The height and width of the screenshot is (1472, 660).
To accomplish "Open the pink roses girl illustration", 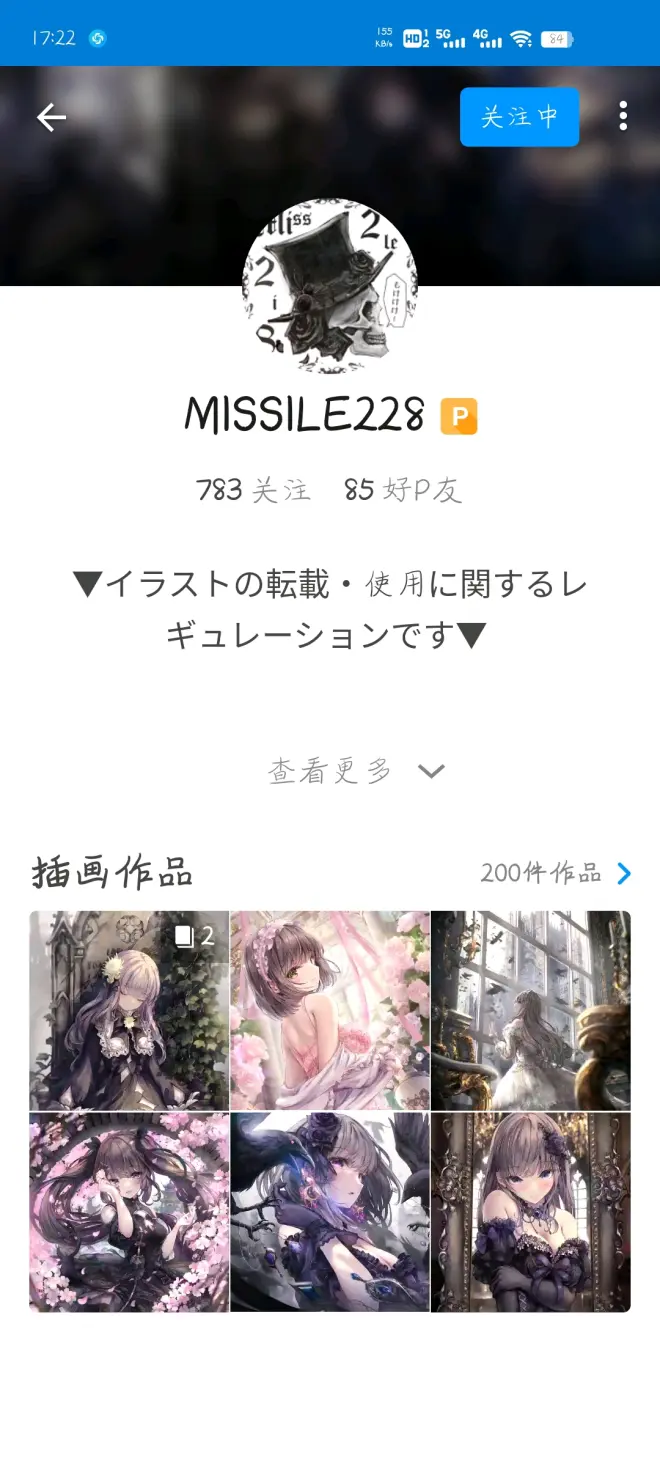I will point(330,1010).
